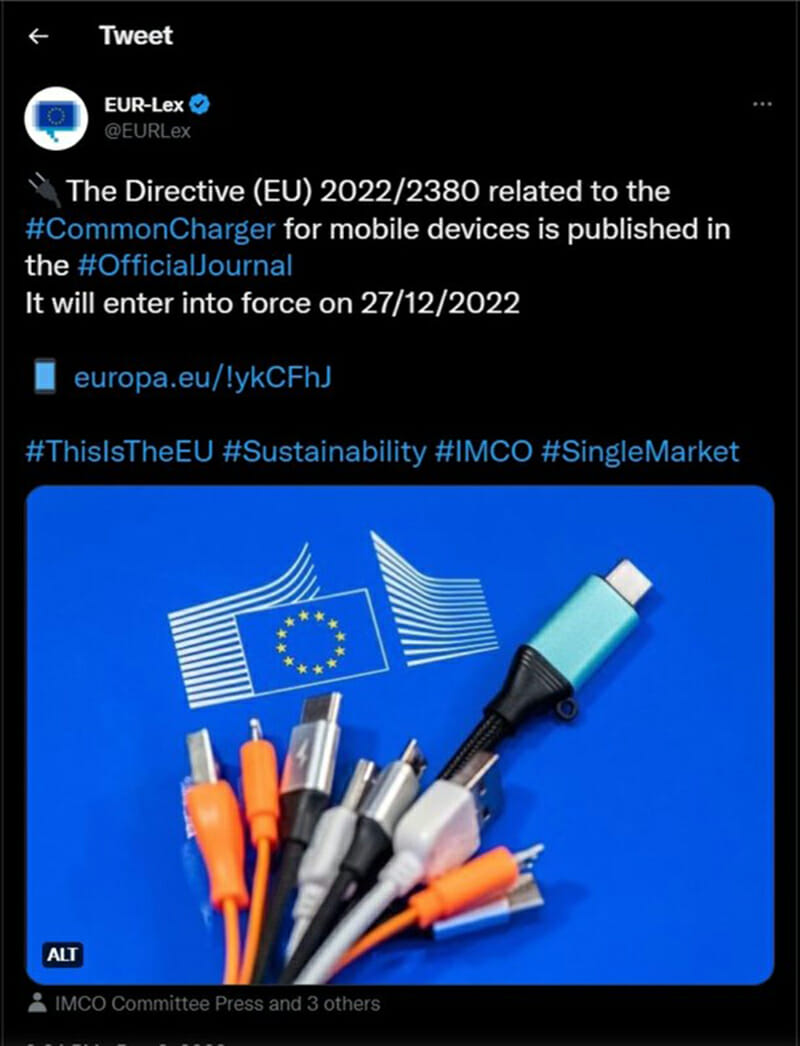This screenshot has height=1046, width=800.
Task: Show the image ALT description
Action: [63, 954]
